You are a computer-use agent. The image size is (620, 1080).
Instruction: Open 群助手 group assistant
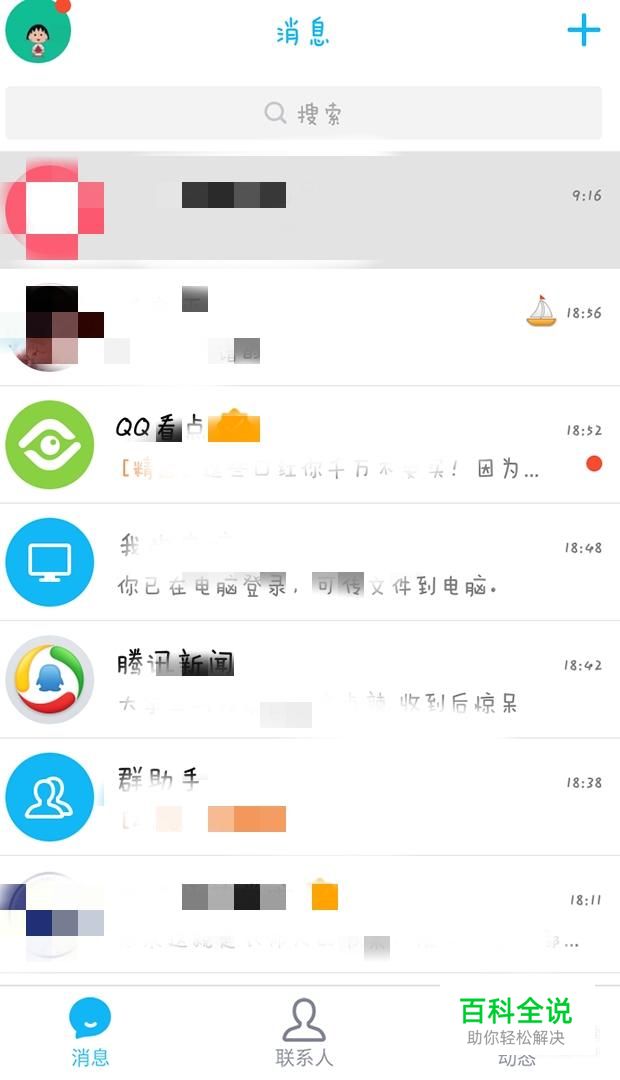pyautogui.click(x=310, y=797)
